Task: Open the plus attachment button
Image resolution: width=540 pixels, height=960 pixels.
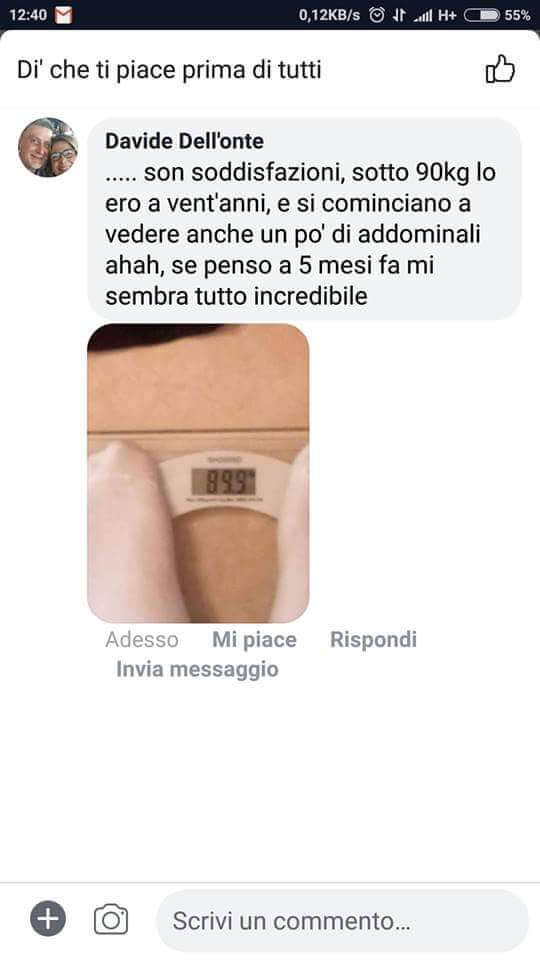Action: click(x=48, y=920)
